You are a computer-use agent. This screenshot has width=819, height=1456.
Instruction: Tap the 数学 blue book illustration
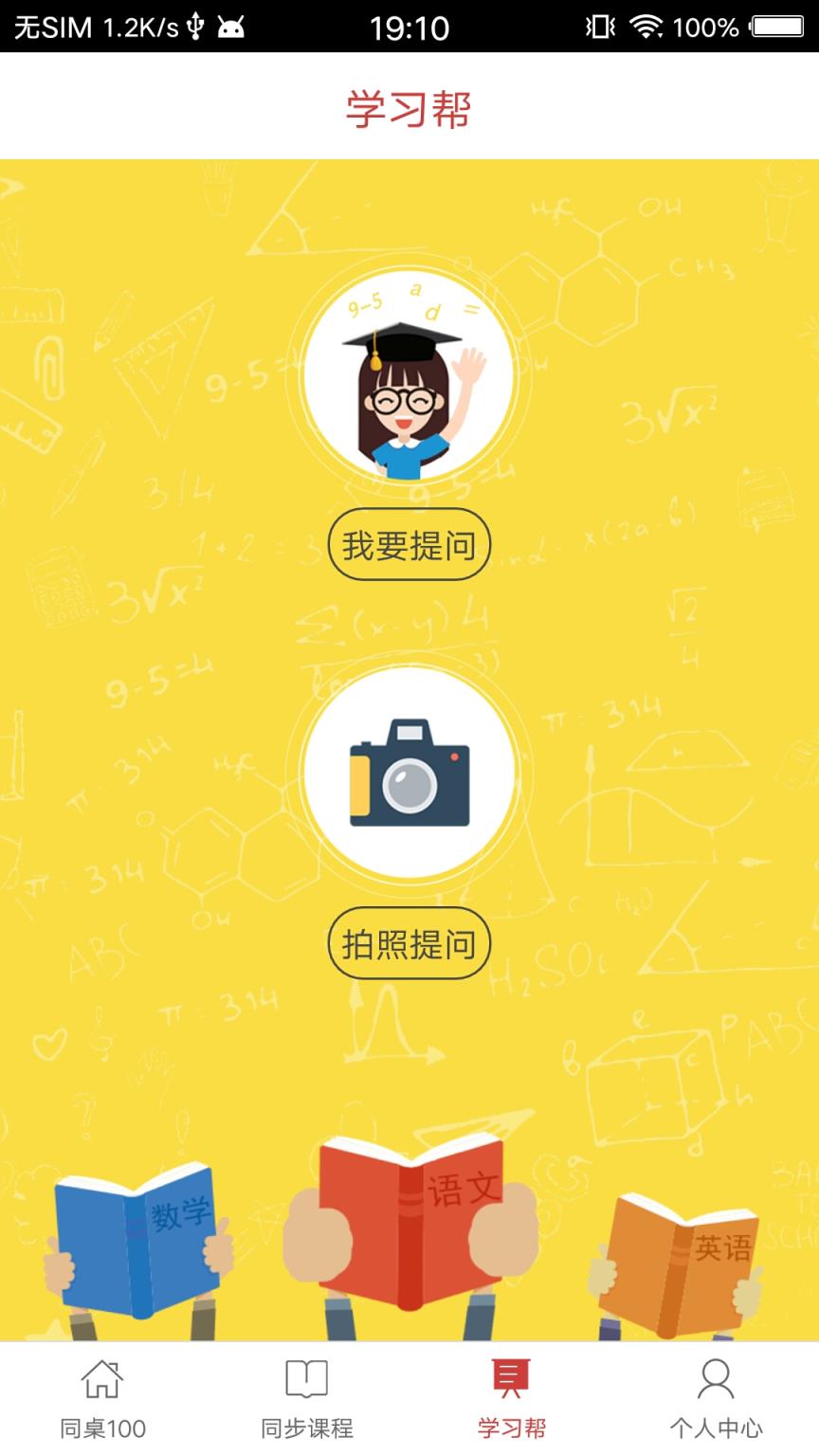142,1232
